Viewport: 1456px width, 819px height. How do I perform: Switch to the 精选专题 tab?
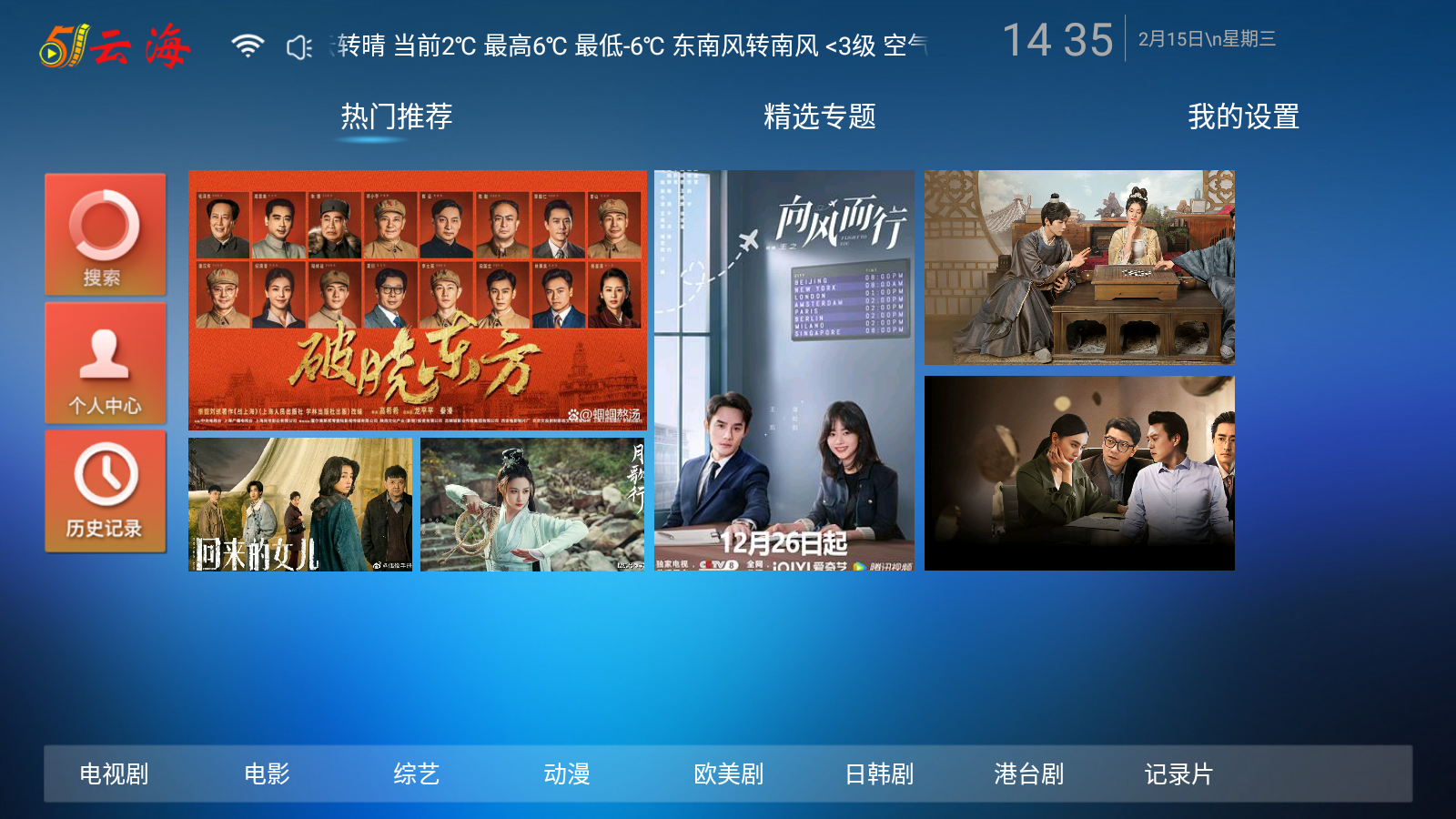pos(819,116)
